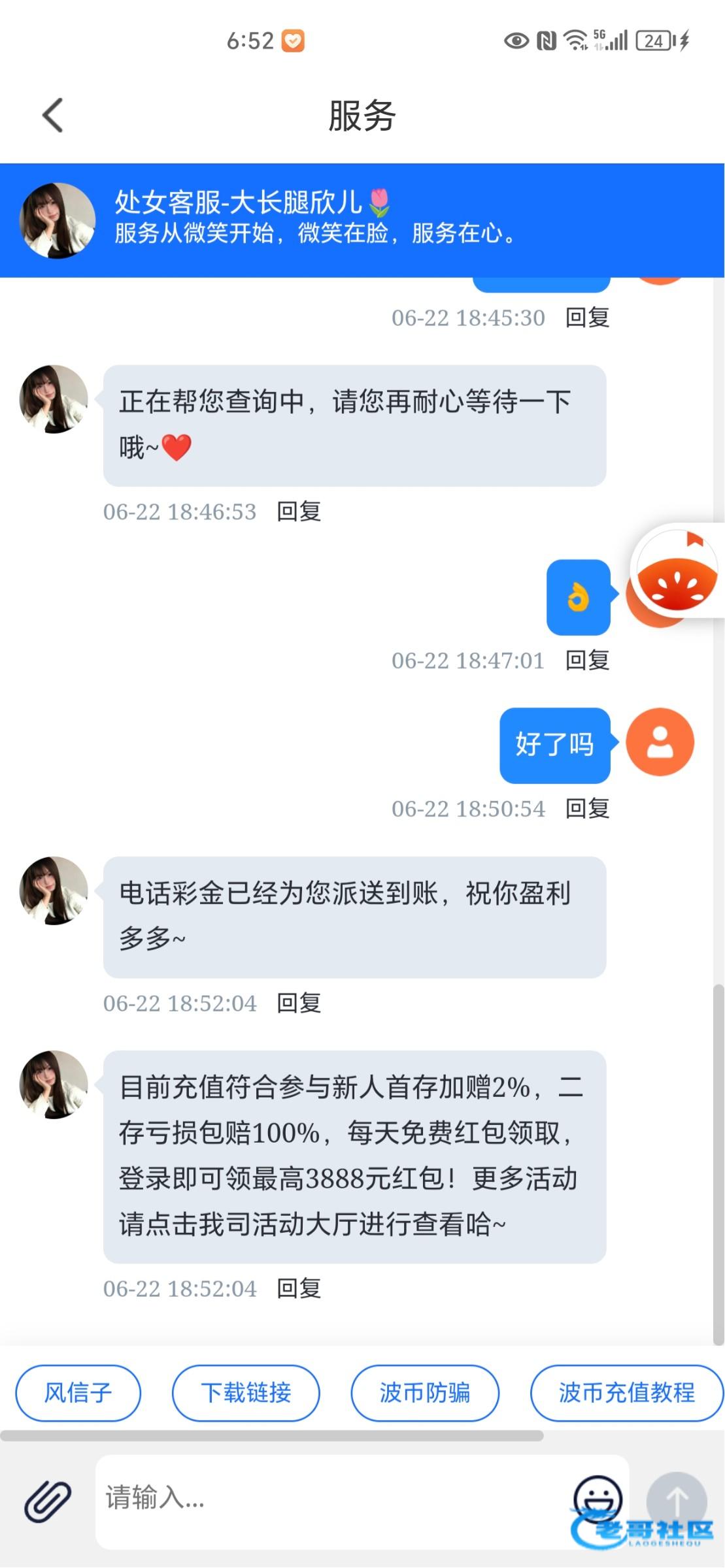This screenshot has height=1568, width=725.
Task: Reply to the 18:47:01 OK emoji message
Action: pyautogui.click(x=587, y=661)
